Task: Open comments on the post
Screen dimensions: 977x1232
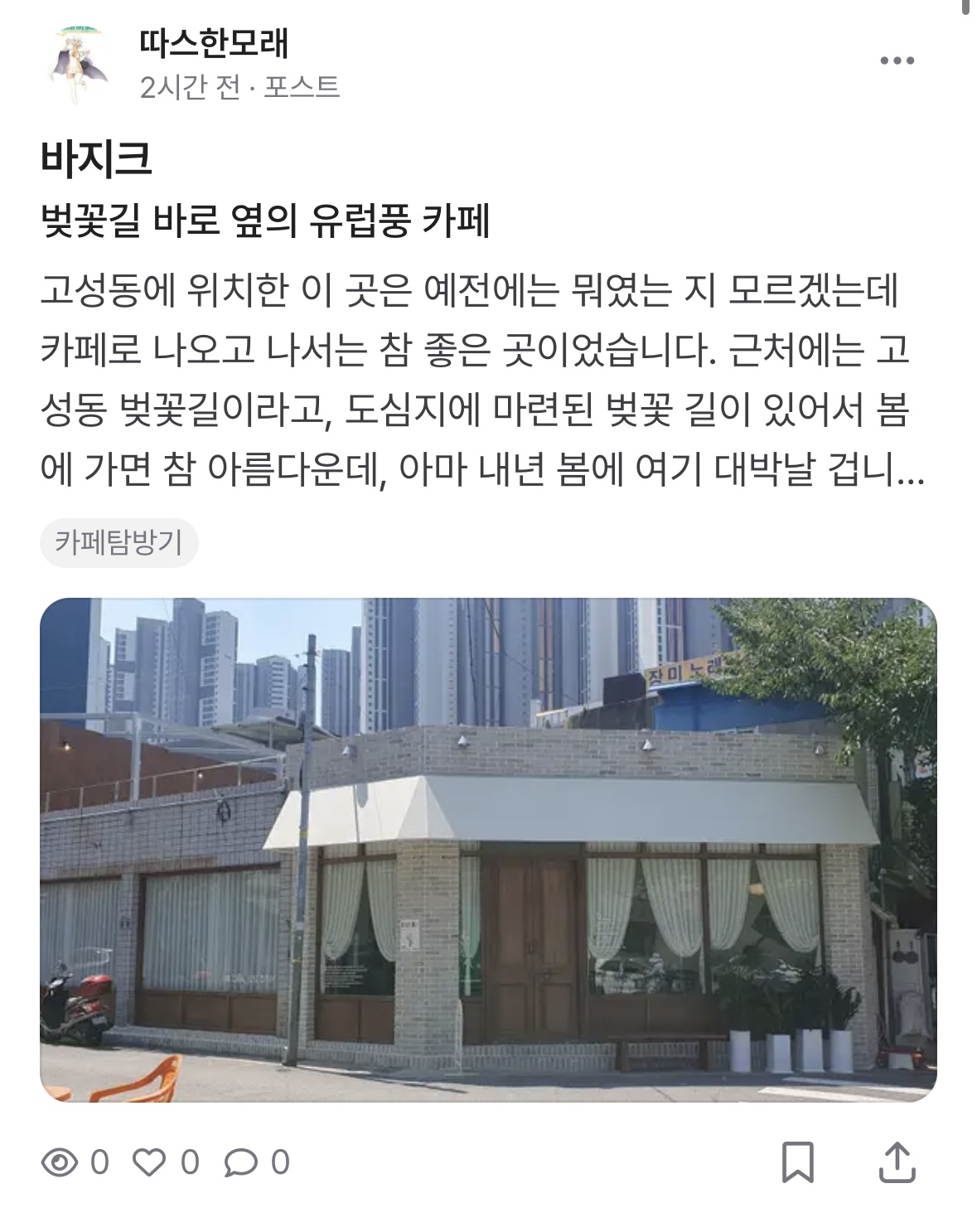Action: (240, 1162)
